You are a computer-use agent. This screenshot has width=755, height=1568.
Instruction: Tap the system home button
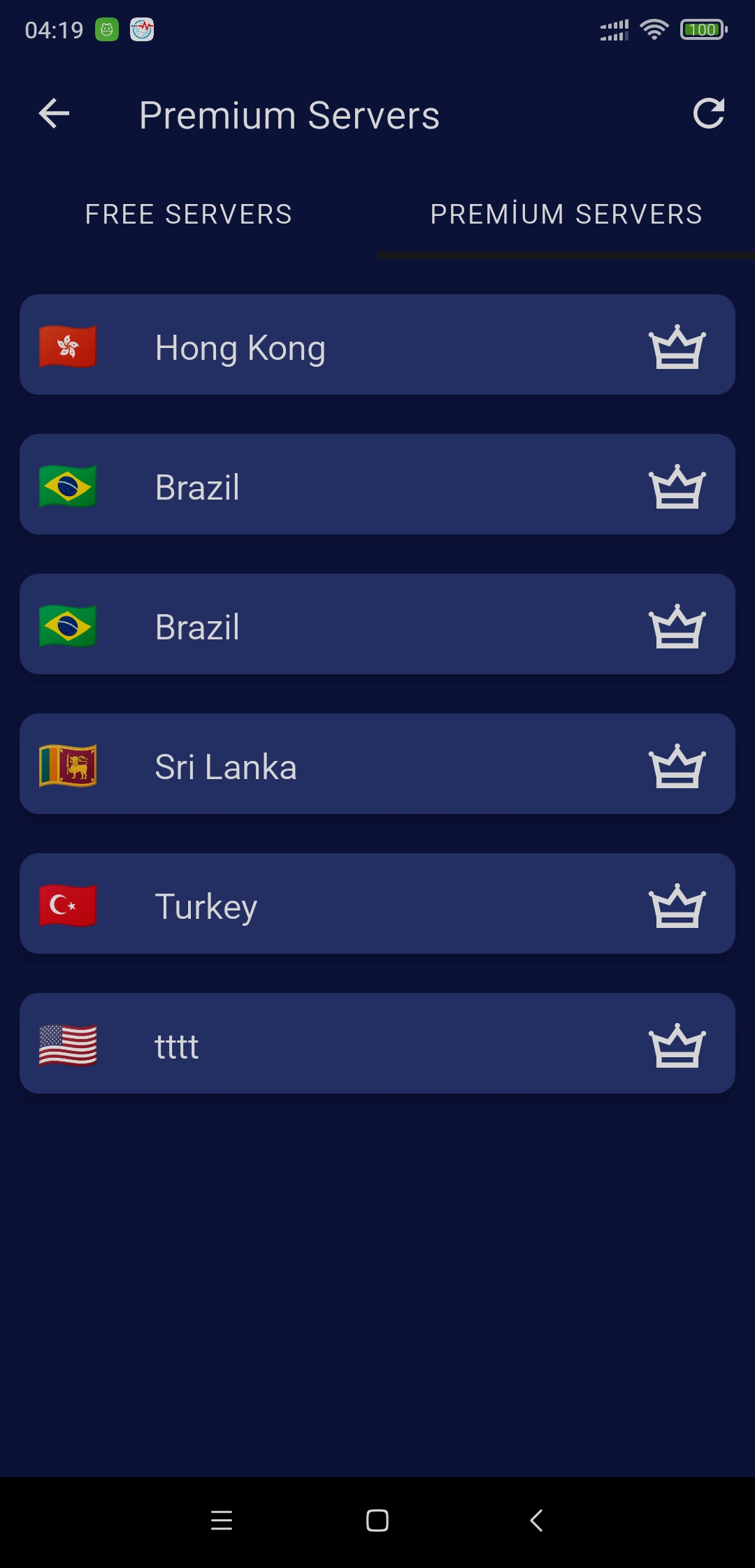(x=377, y=1520)
